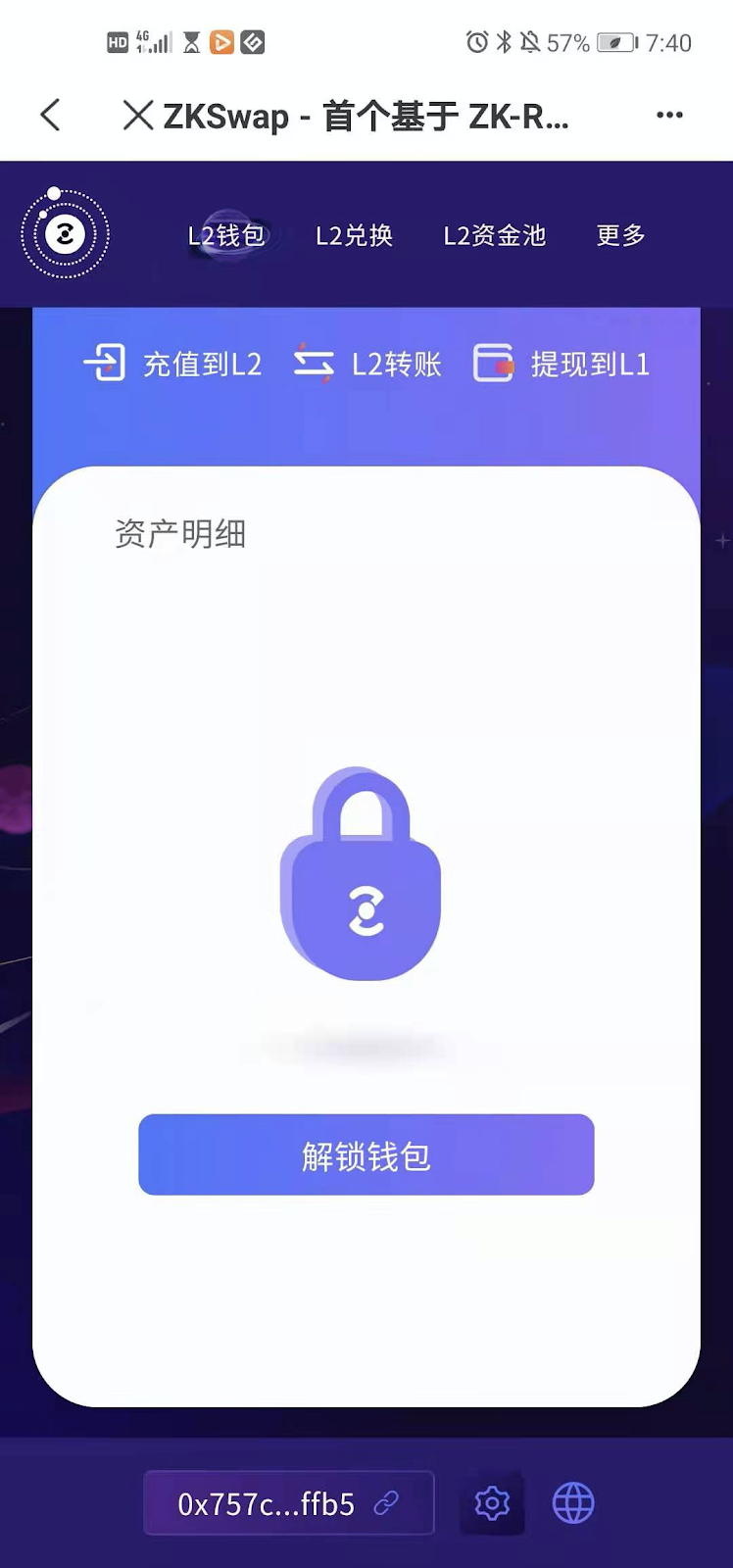Select 提现到L1 withdraw option
This screenshot has height=1568, width=733.
pyautogui.click(x=562, y=364)
